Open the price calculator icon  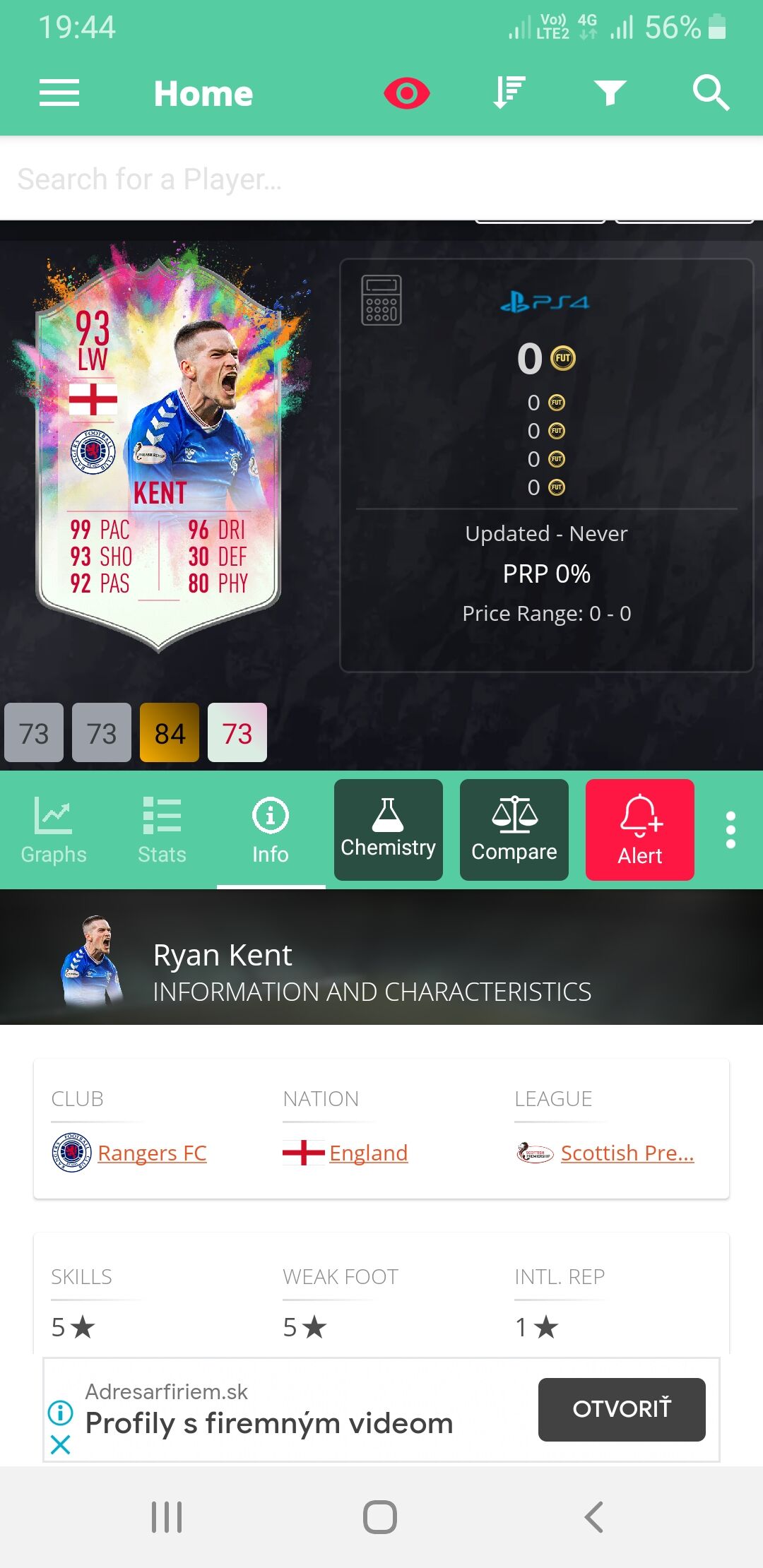[x=381, y=300]
